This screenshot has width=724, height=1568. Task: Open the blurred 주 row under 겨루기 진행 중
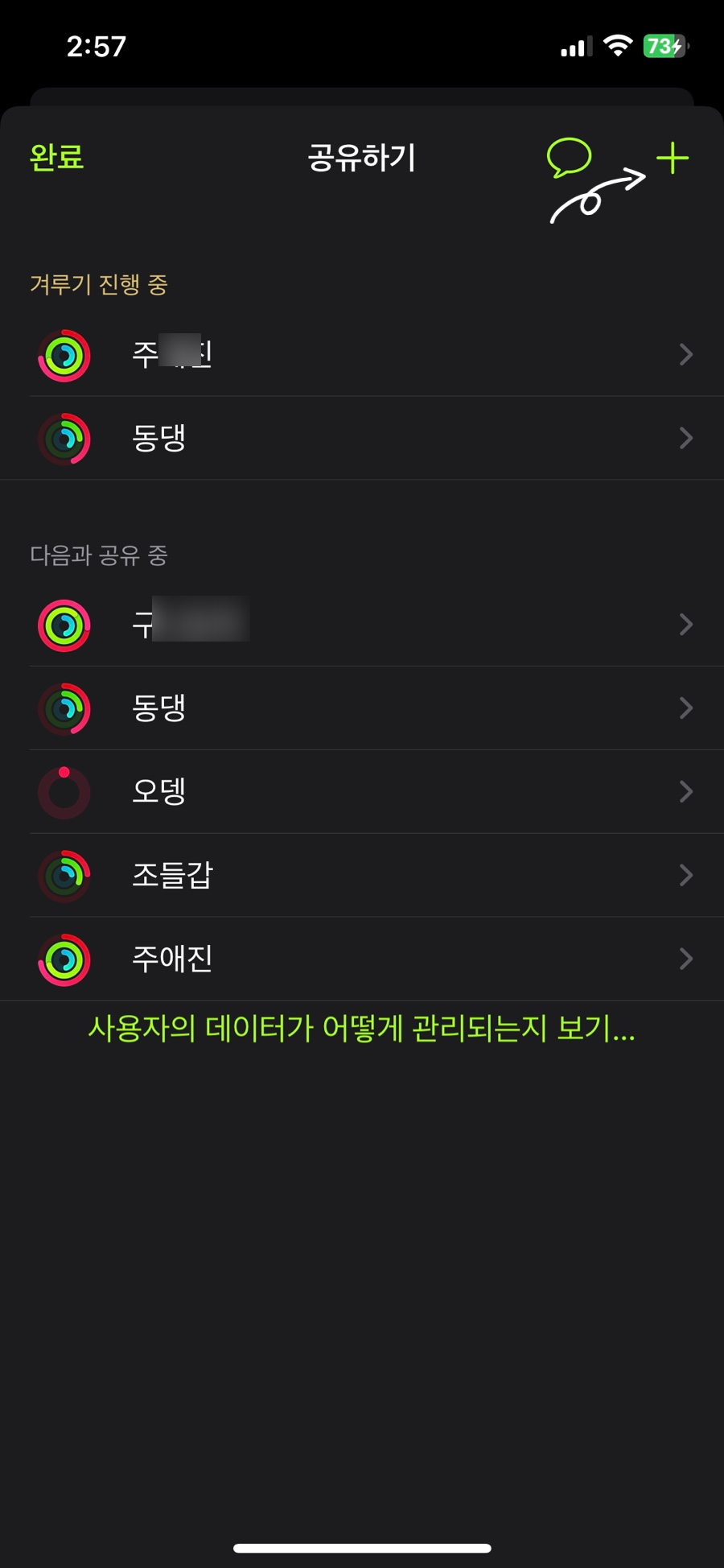coord(362,355)
